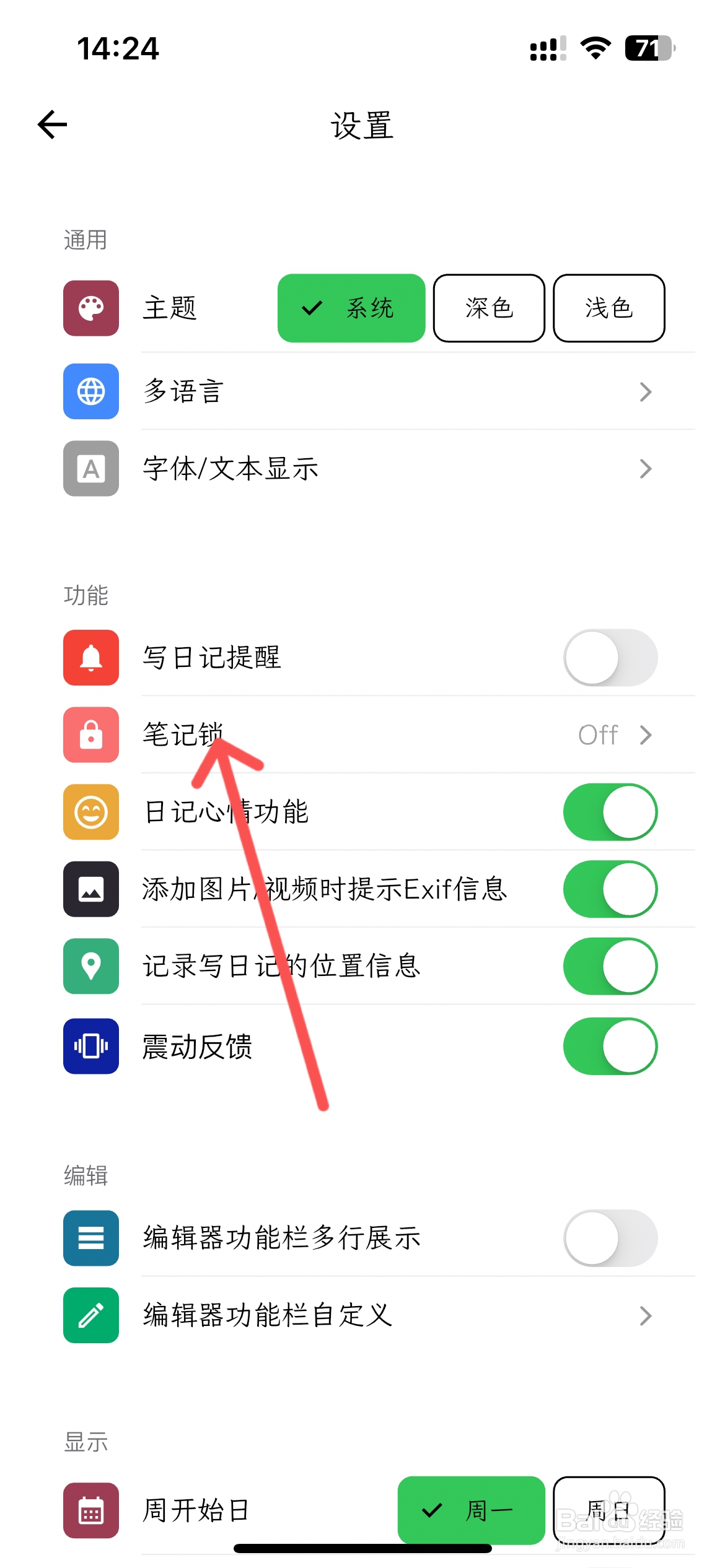Click the red bell icon for 写日记提醒
The image size is (725, 1568).
(90, 658)
